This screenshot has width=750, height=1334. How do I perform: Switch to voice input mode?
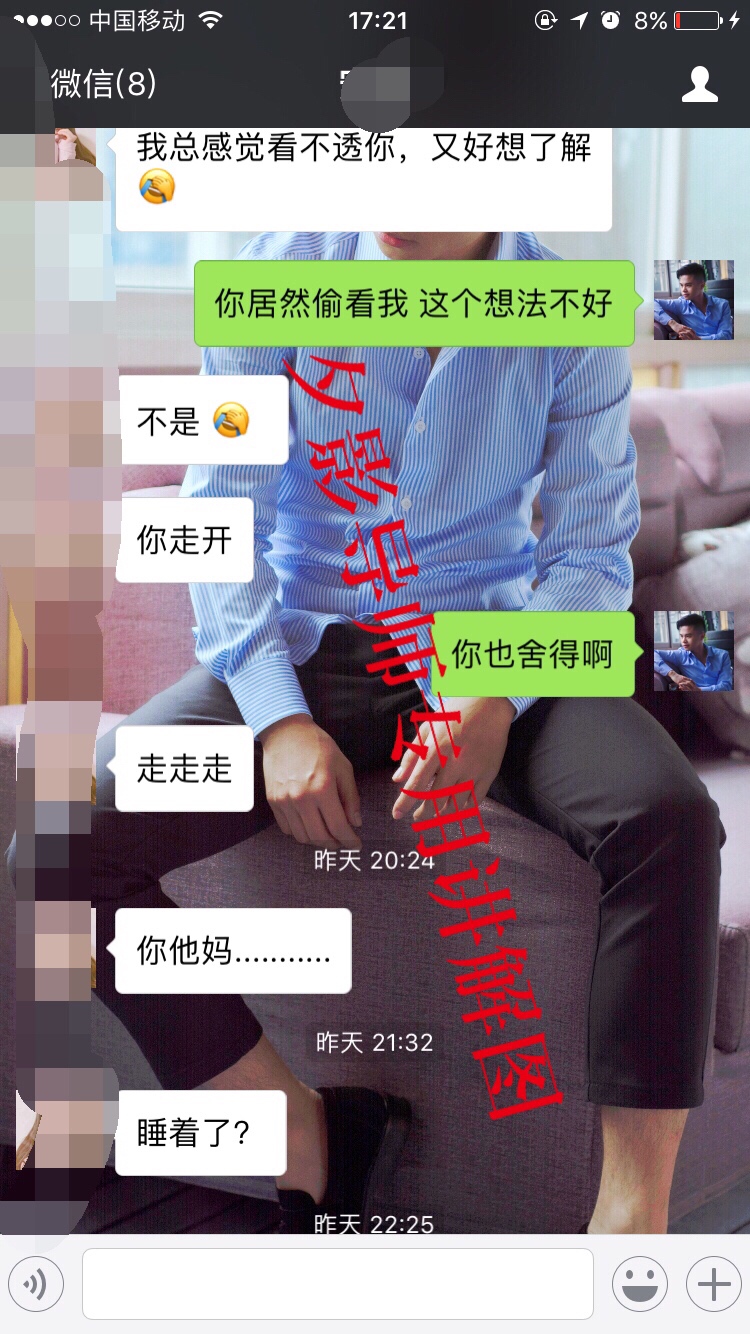[37, 1284]
